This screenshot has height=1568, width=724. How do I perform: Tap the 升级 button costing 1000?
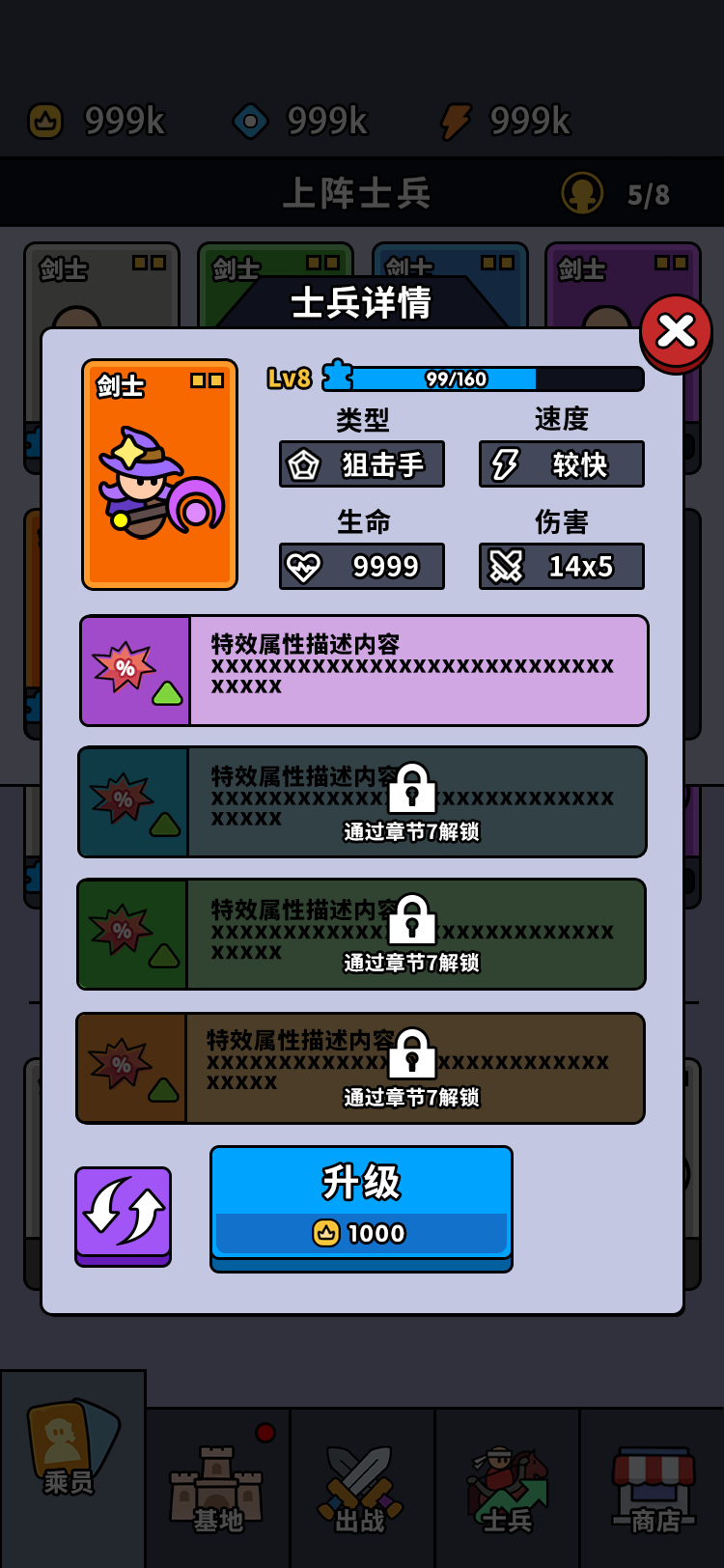(x=361, y=1203)
